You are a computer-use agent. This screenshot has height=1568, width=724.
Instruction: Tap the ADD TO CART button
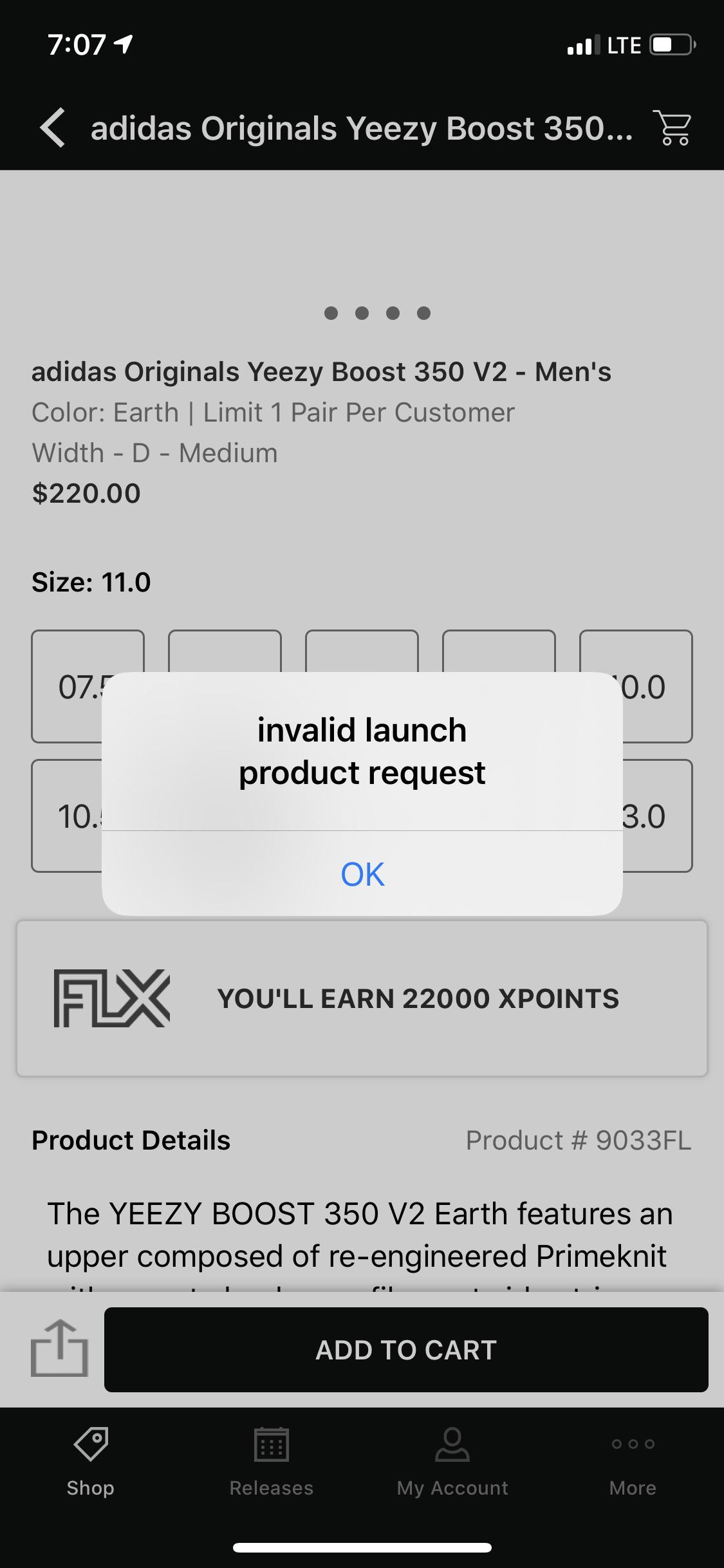pyautogui.click(x=405, y=1349)
